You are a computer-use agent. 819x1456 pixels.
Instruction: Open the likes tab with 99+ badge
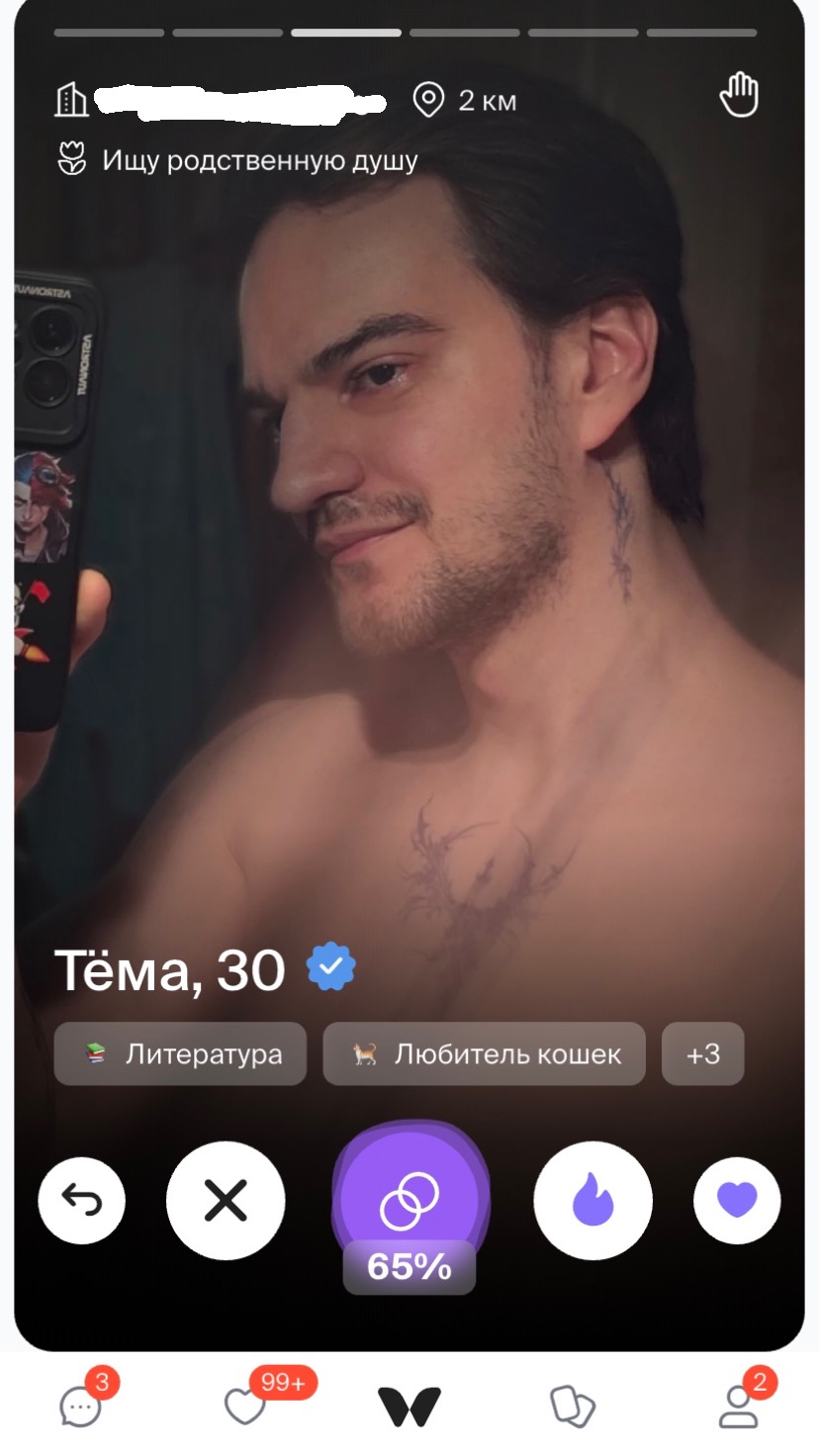pos(245,1406)
